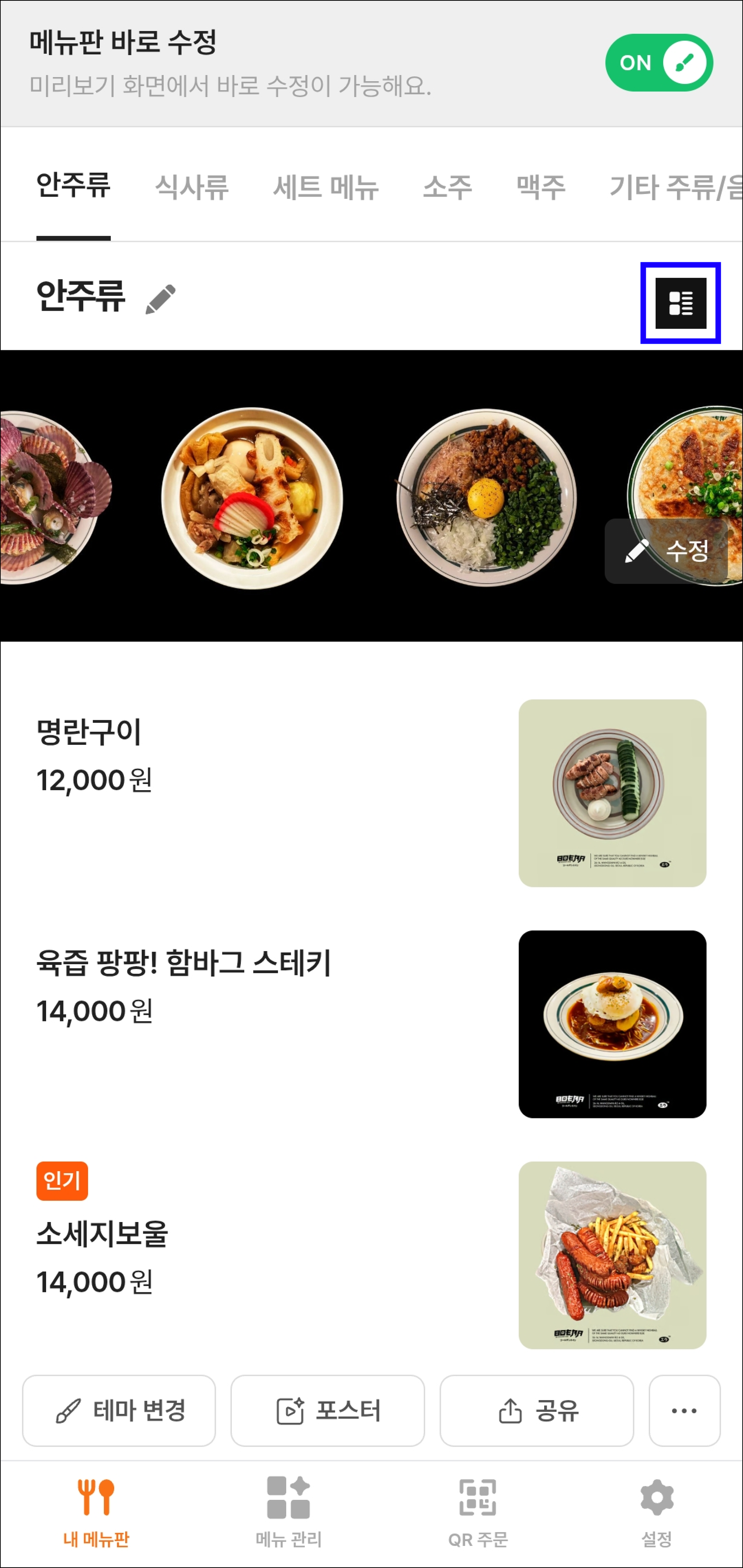Turn off the 메뉴판 바로 수정 toggle
This screenshot has width=743, height=1568.
pyautogui.click(x=659, y=63)
